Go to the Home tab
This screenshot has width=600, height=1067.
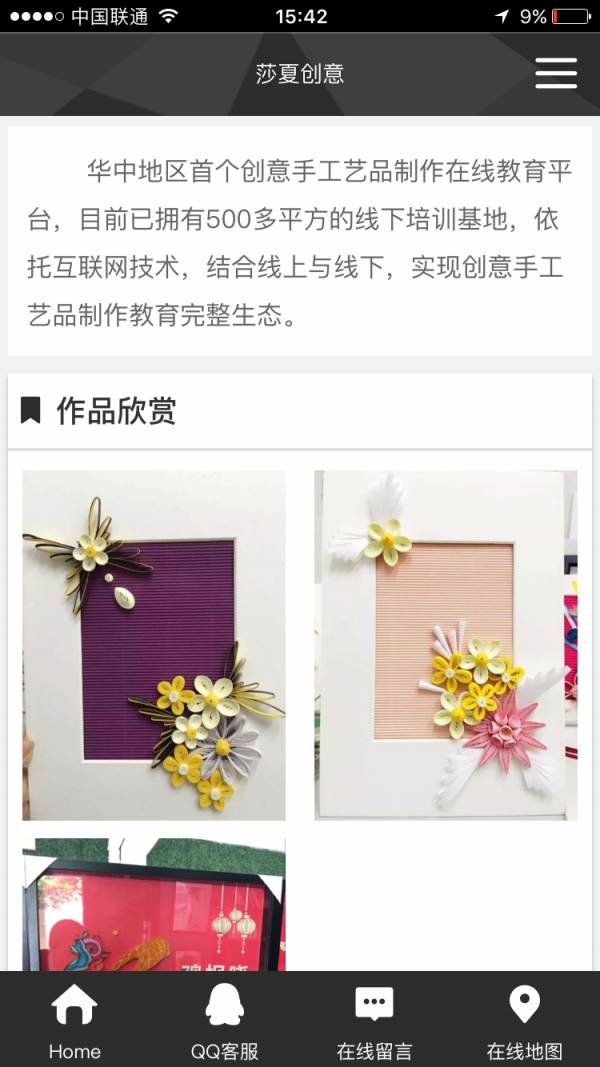click(75, 1020)
